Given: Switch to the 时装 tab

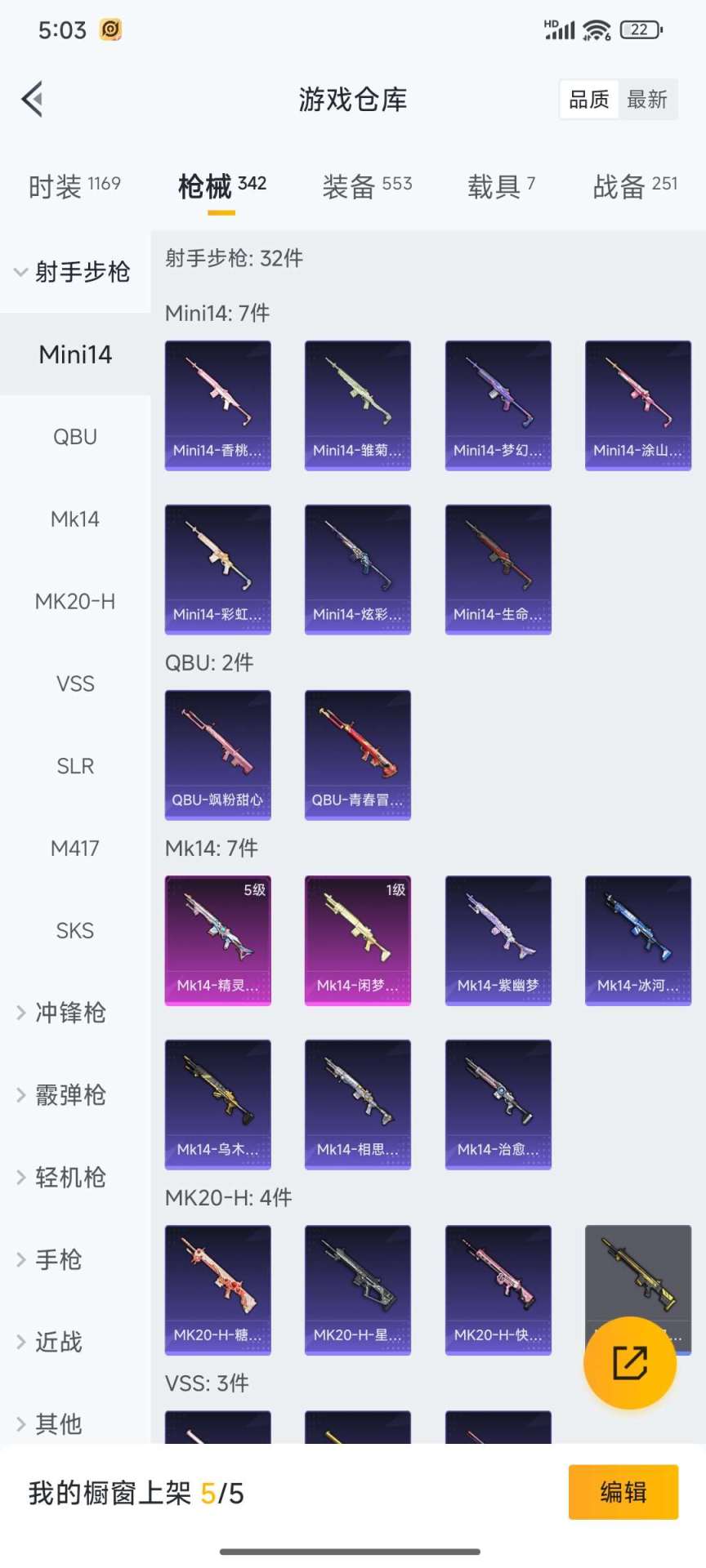Looking at the screenshot, I should point(74,186).
